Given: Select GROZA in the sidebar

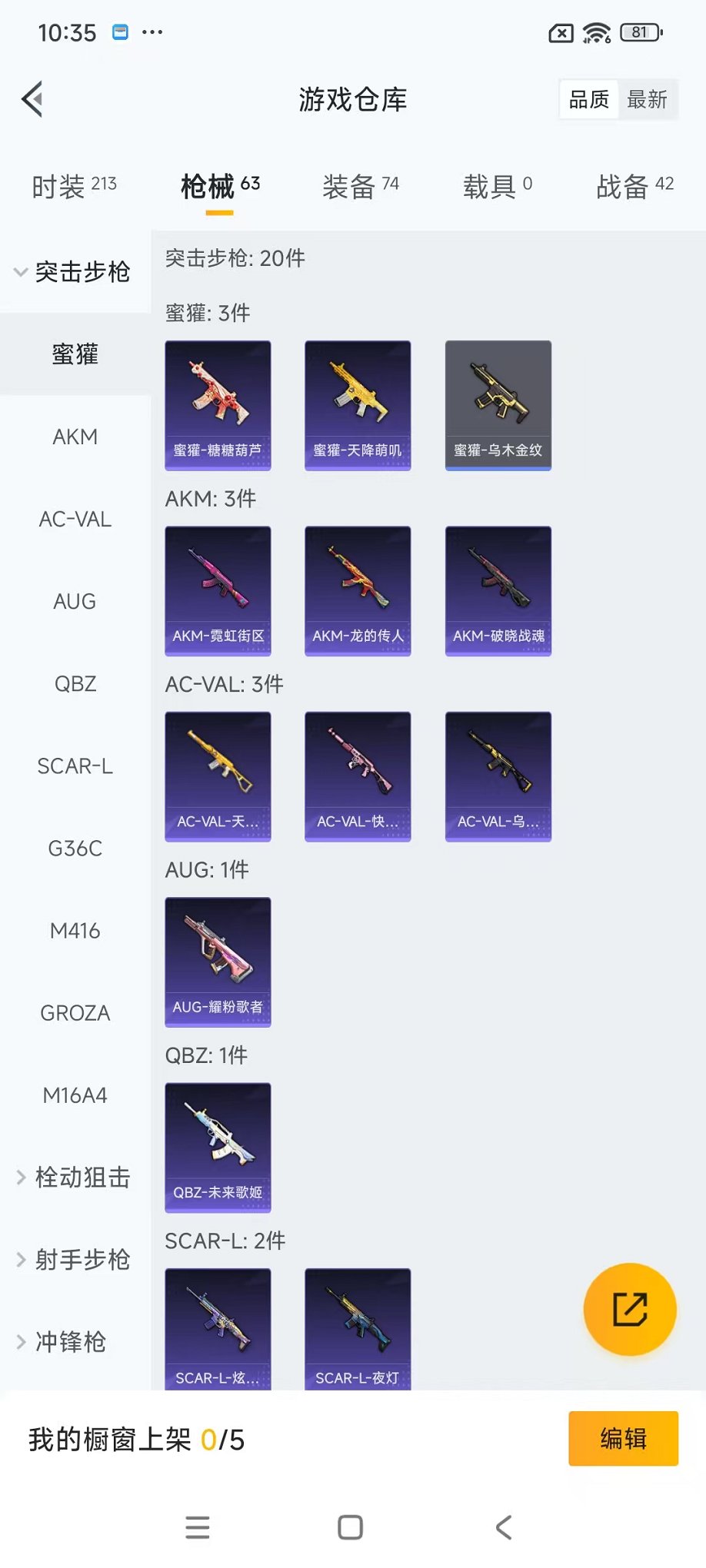Looking at the screenshot, I should (x=75, y=1013).
